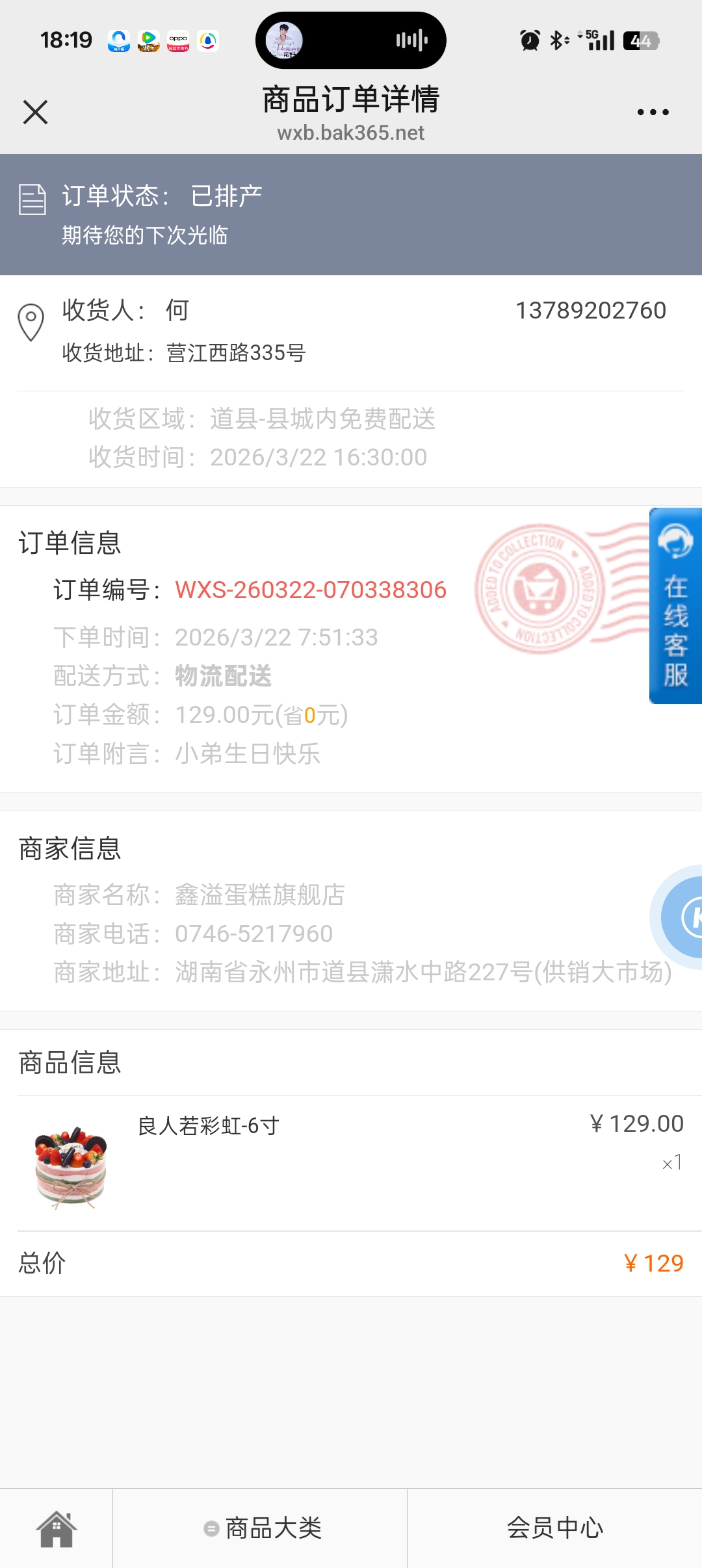The width and height of the screenshot is (702, 1568).
Task: Contact 在线客服 online support
Action: click(x=675, y=605)
